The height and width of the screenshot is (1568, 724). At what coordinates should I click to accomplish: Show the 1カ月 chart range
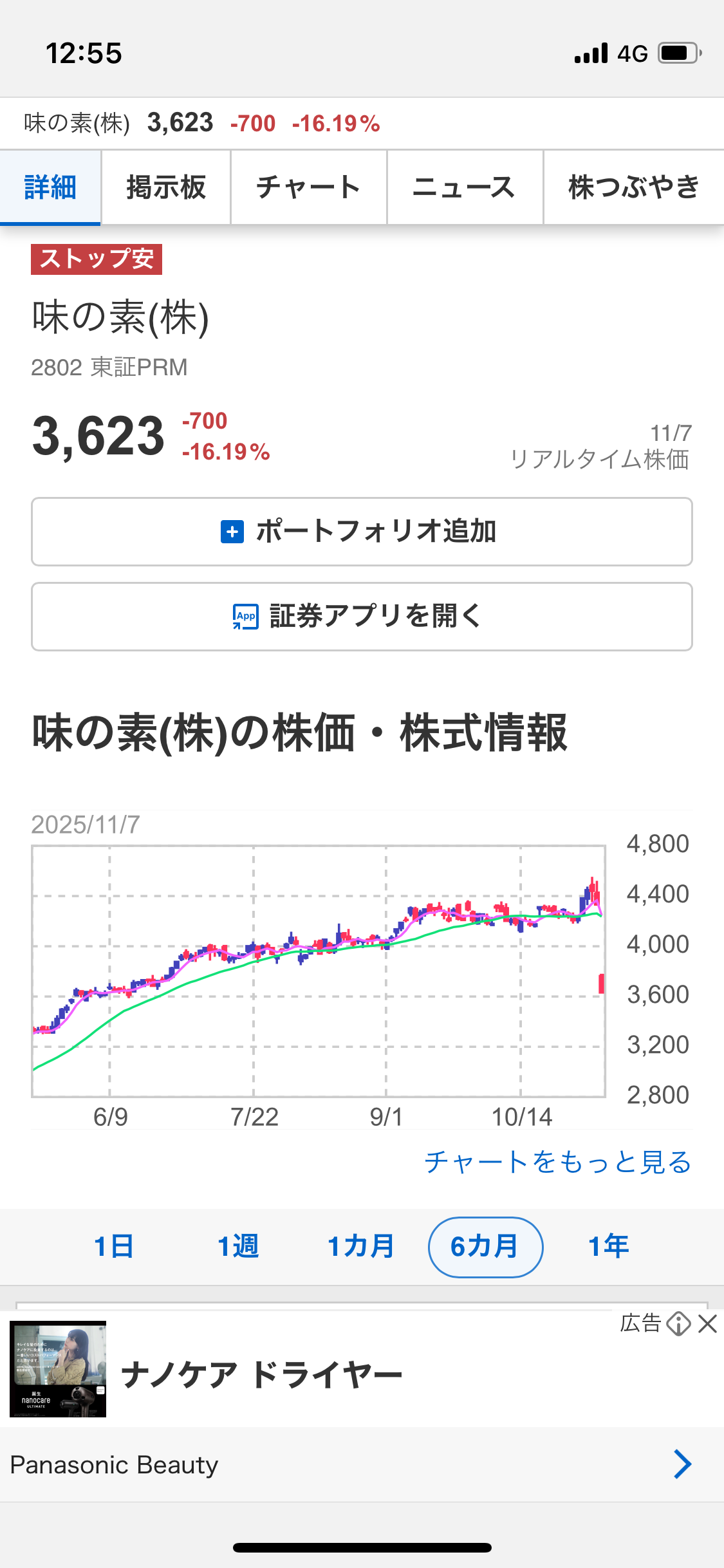(x=361, y=1247)
